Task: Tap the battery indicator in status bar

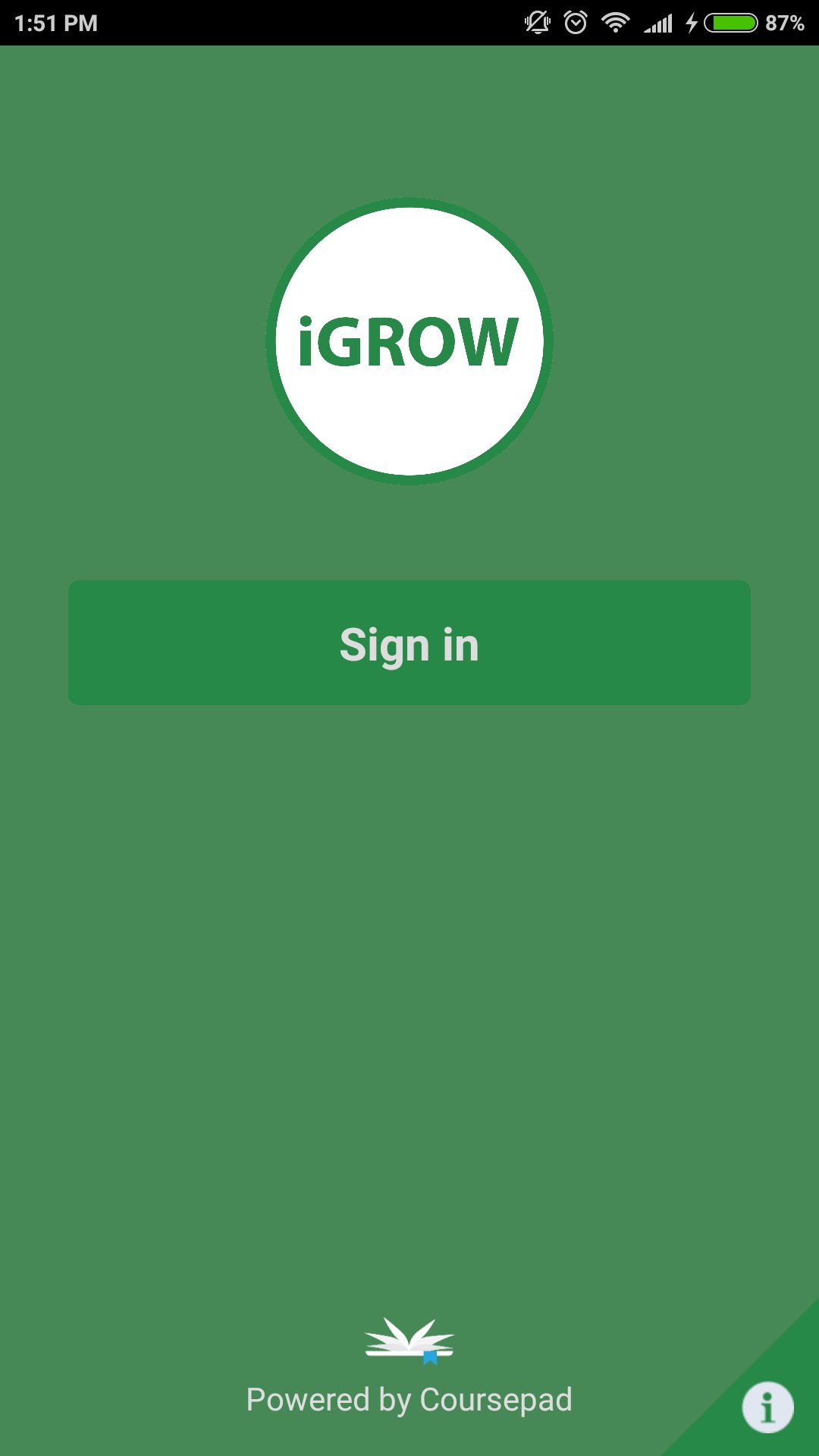Action: coord(732,22)
